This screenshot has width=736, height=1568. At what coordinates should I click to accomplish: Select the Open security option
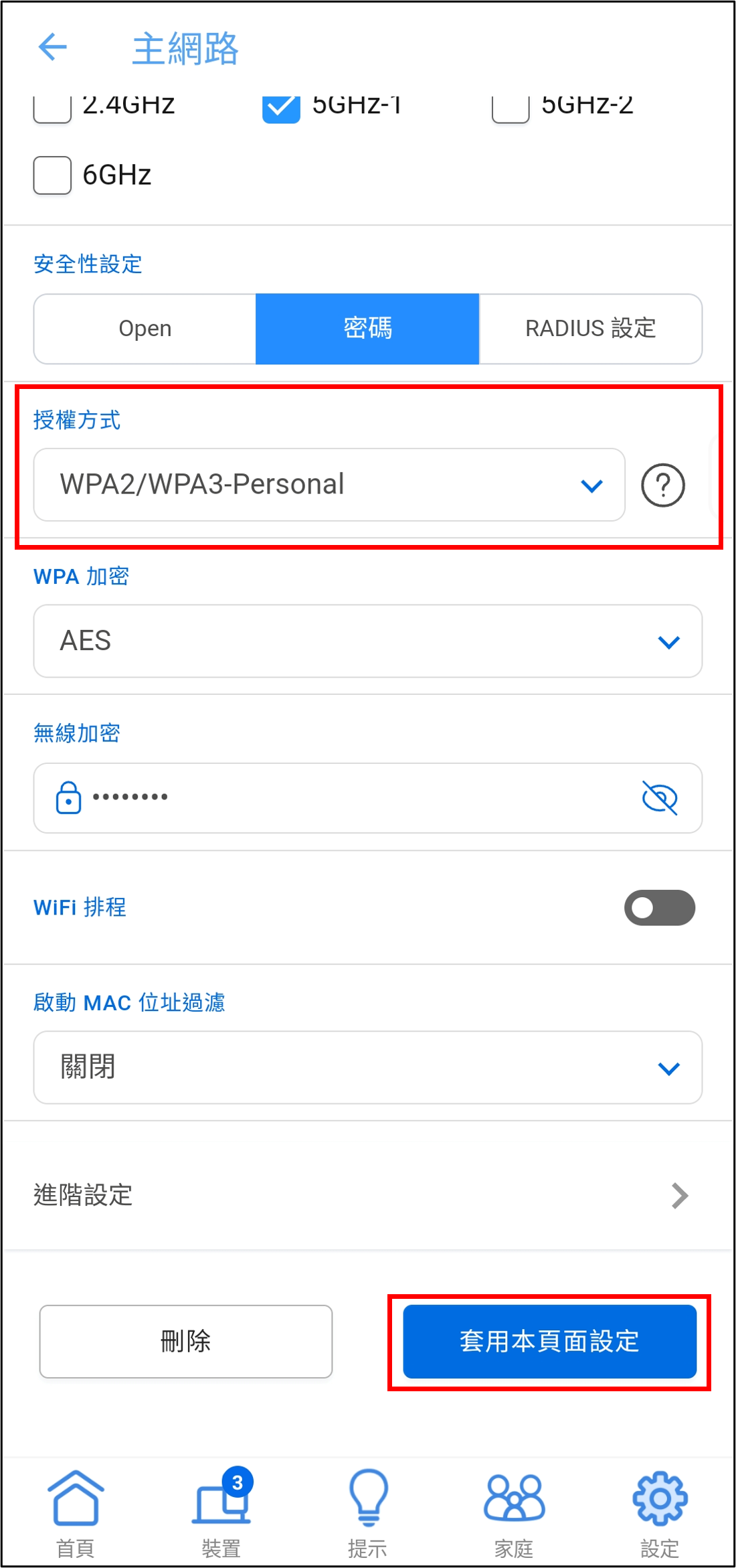pyautogui.click(x=145, y=329)
